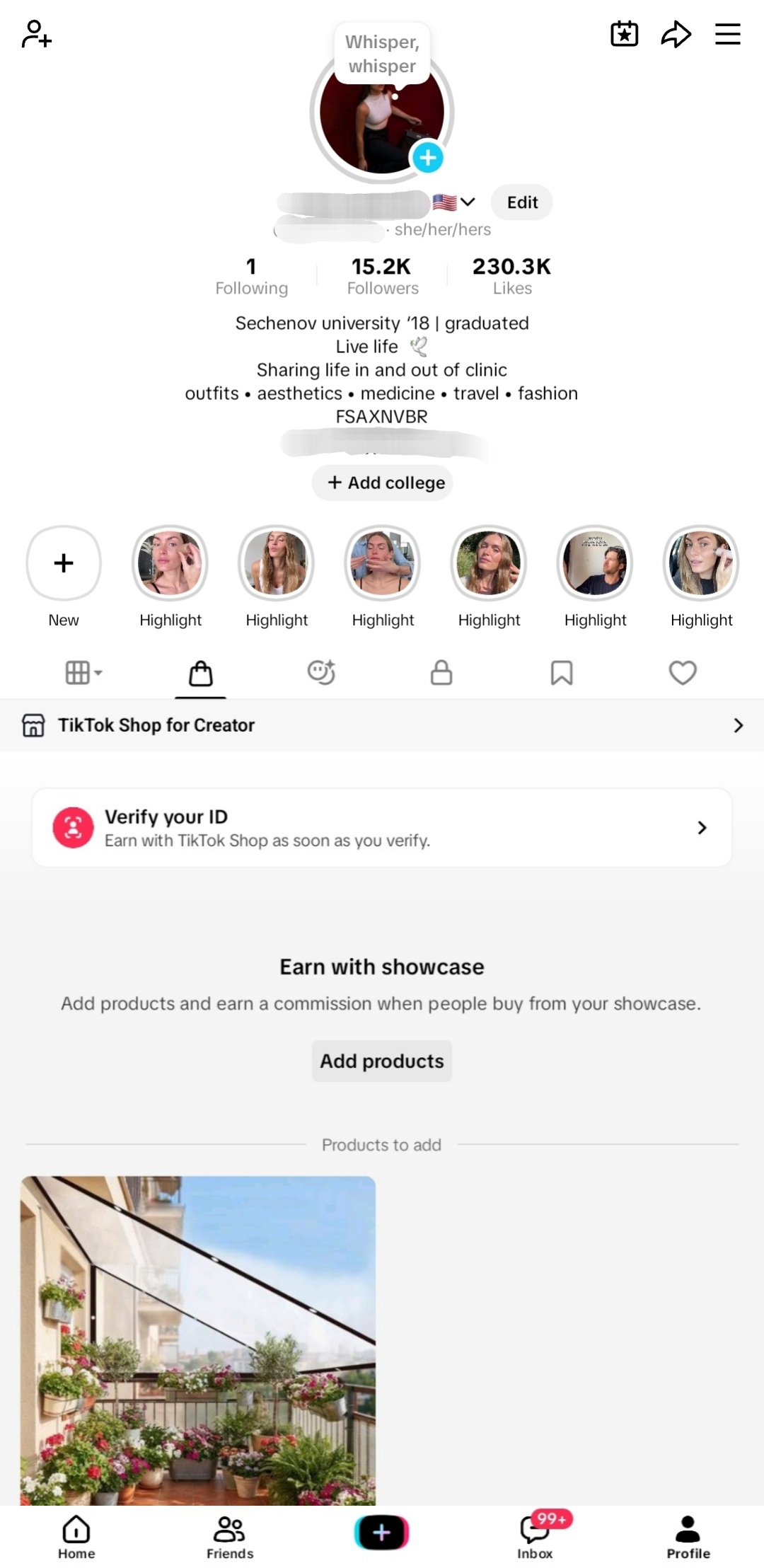Open the Inbox tab
The height and width of the screenshot is (1568, 764).
(536, 1537)
